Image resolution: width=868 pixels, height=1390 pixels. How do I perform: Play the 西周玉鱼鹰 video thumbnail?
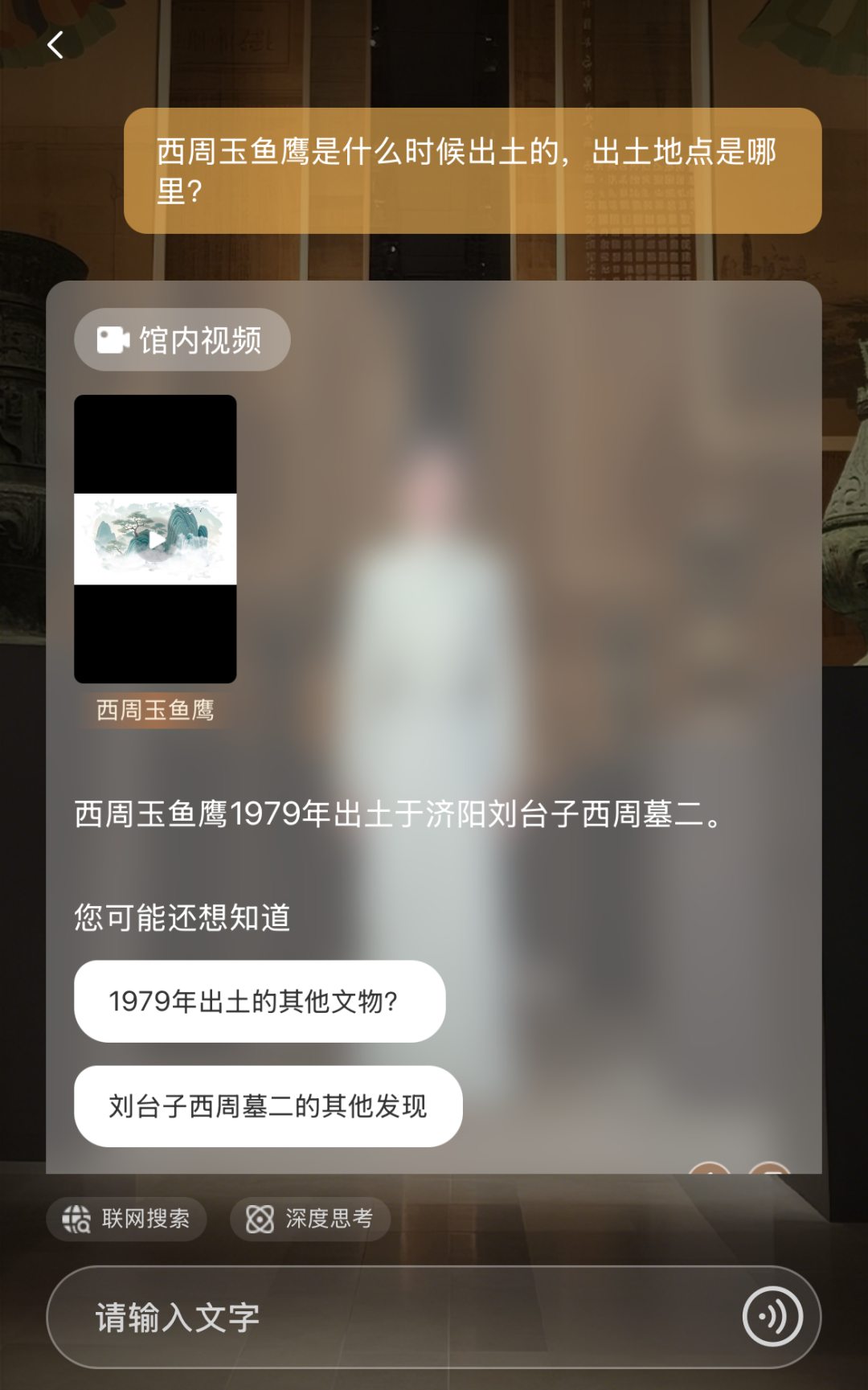click(155, 539)
